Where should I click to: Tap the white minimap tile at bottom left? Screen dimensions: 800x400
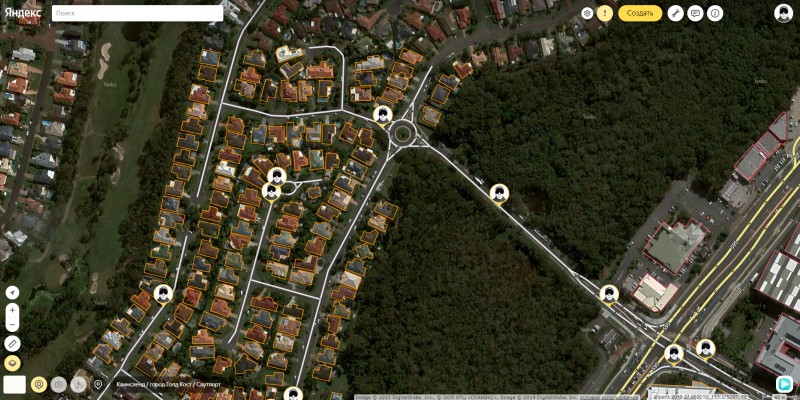pos(15,384)
